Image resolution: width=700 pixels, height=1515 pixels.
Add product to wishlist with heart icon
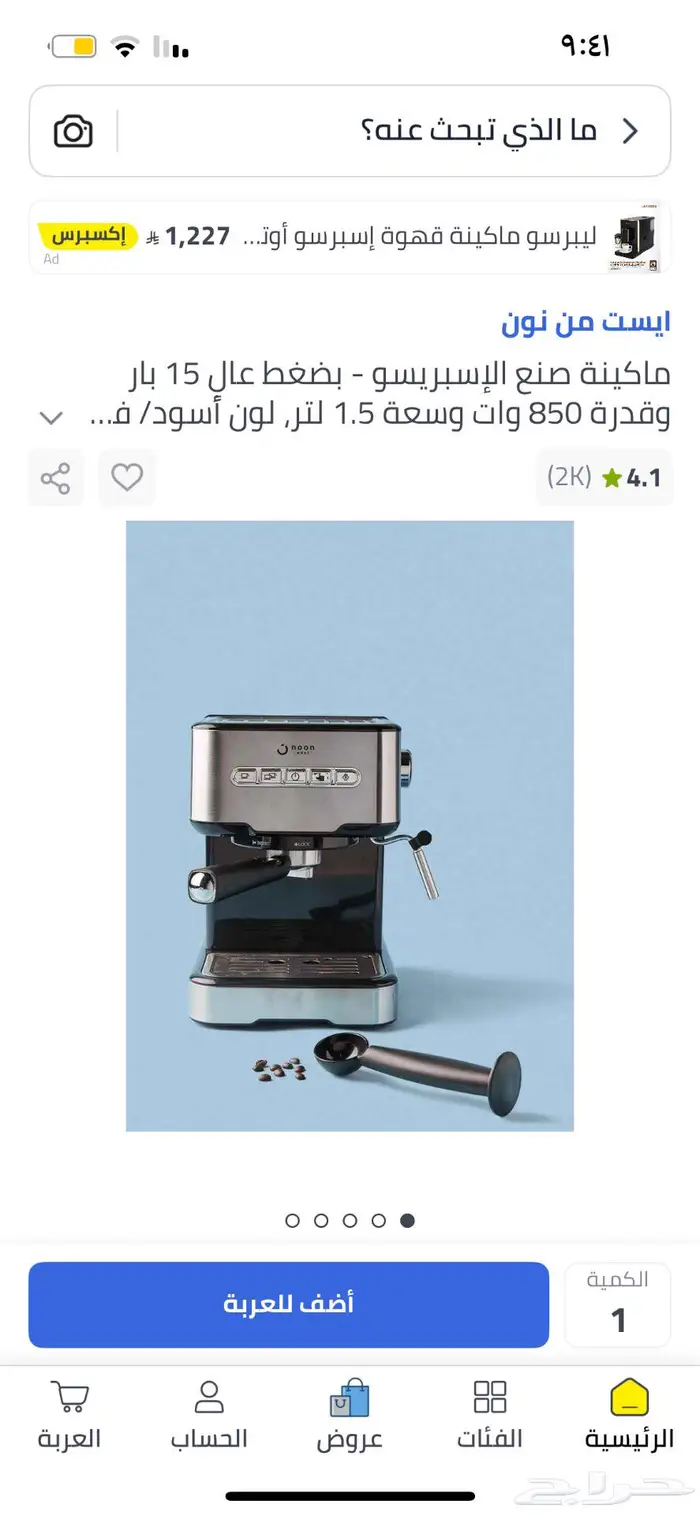[127, 478]
